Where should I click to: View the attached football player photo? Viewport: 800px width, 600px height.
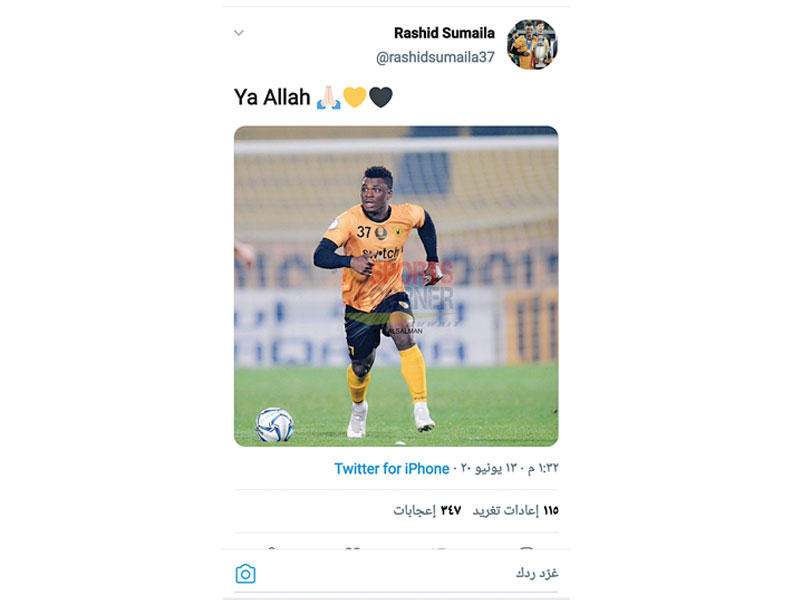(396, 286)
